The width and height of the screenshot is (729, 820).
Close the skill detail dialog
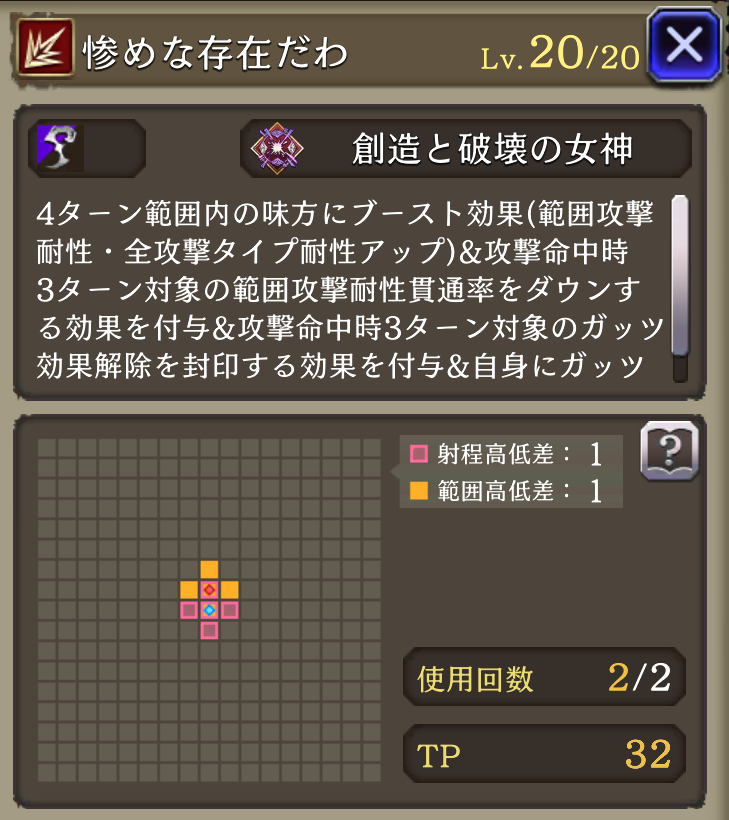684,45
